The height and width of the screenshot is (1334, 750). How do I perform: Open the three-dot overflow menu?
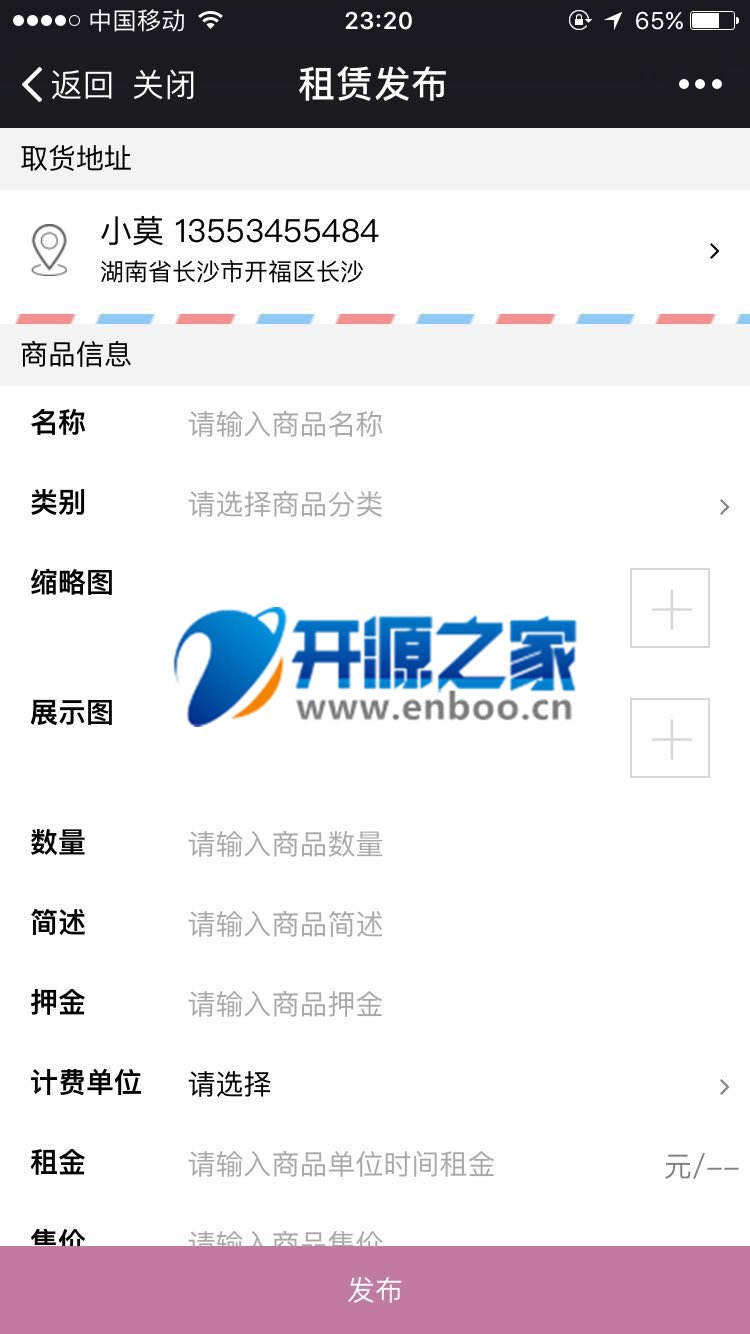click(700, 85)
